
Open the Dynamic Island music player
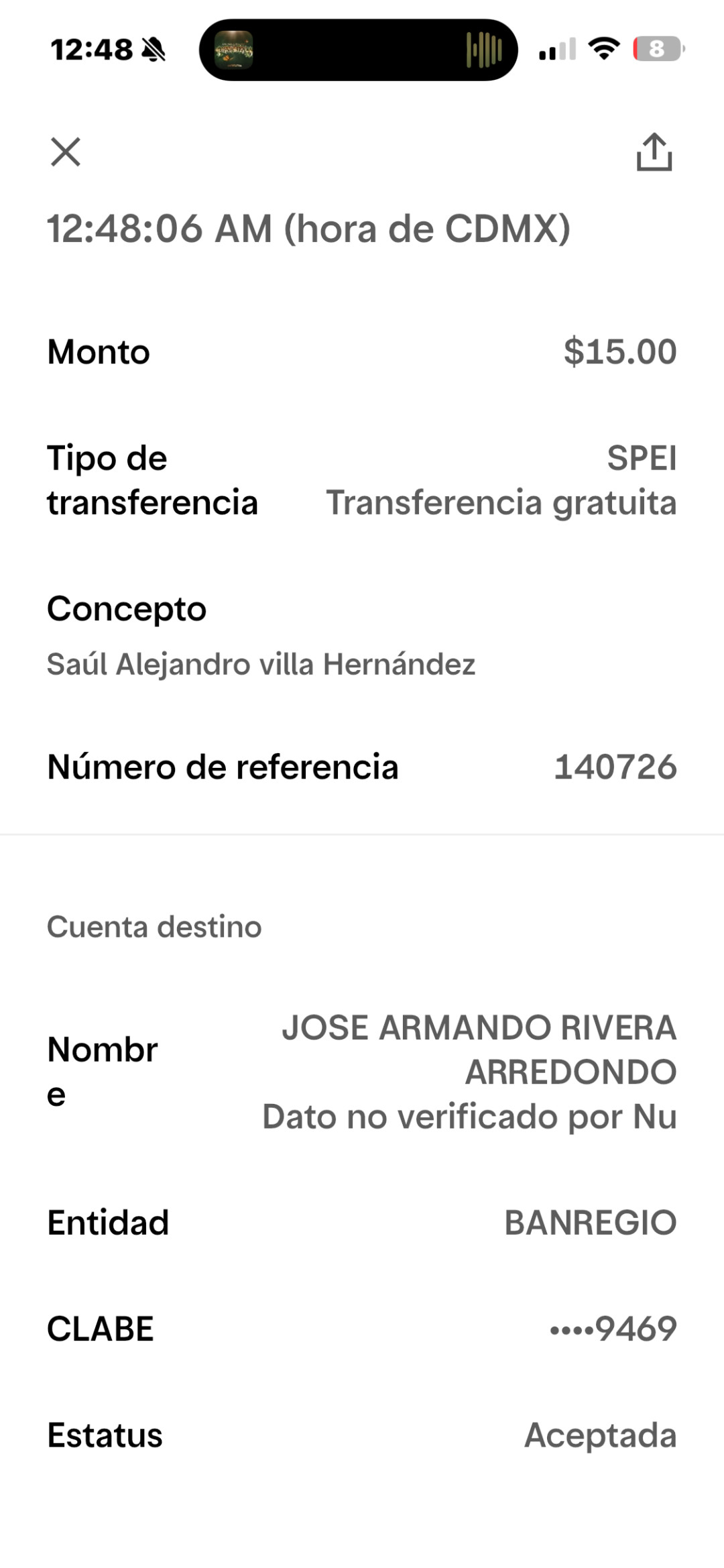[358, 50]
